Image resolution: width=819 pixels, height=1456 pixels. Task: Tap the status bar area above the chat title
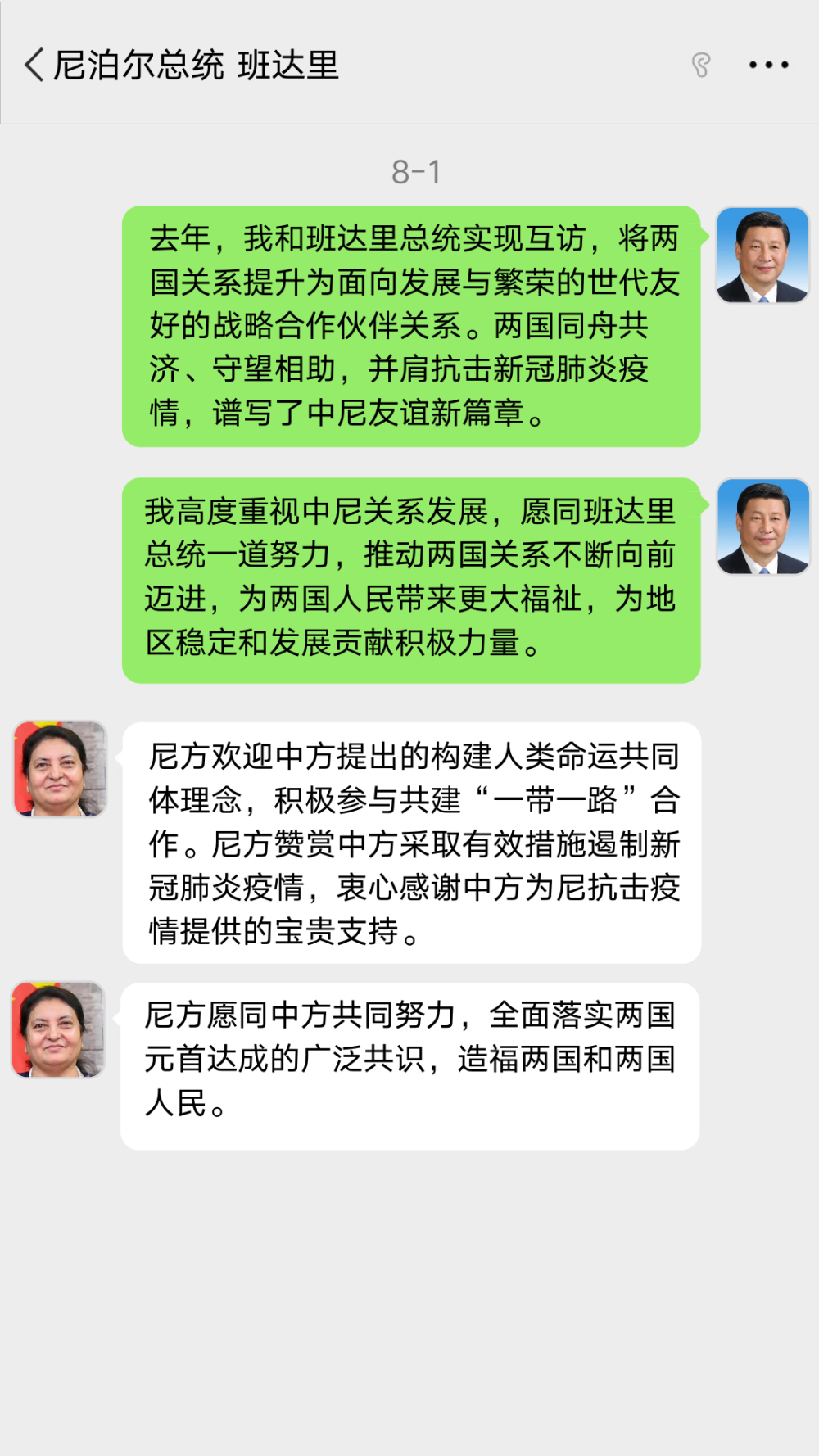(x=409, y=15)
